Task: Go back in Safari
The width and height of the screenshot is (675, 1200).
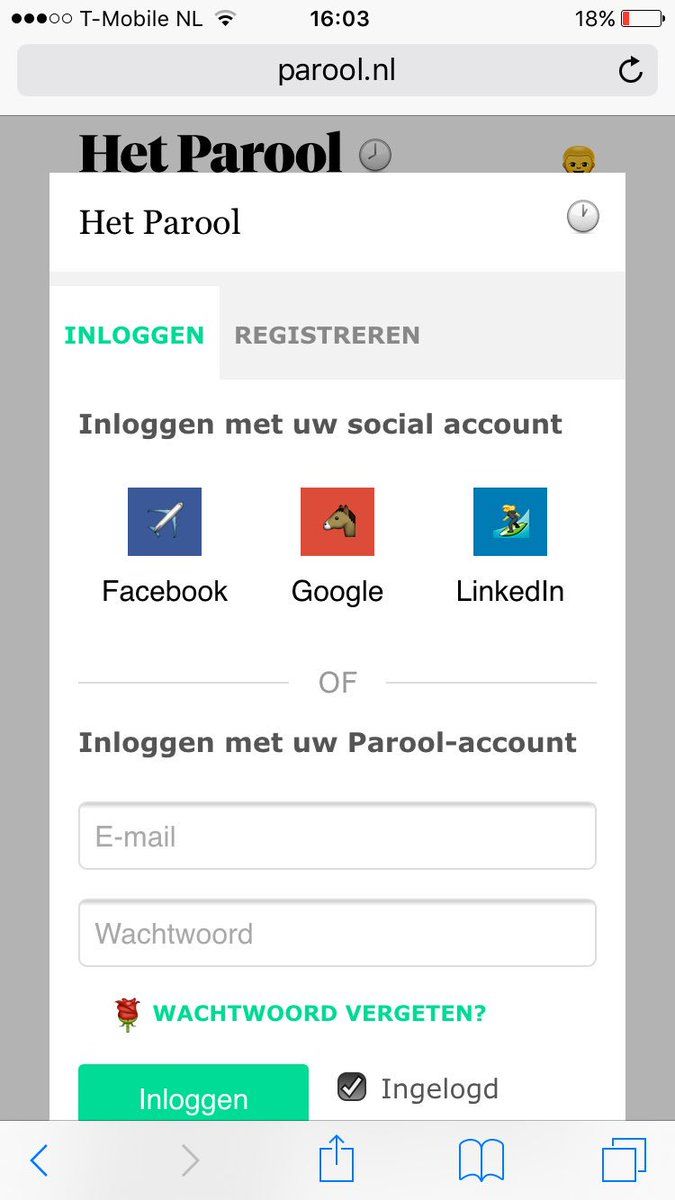Action: [x=39, y=1161]
